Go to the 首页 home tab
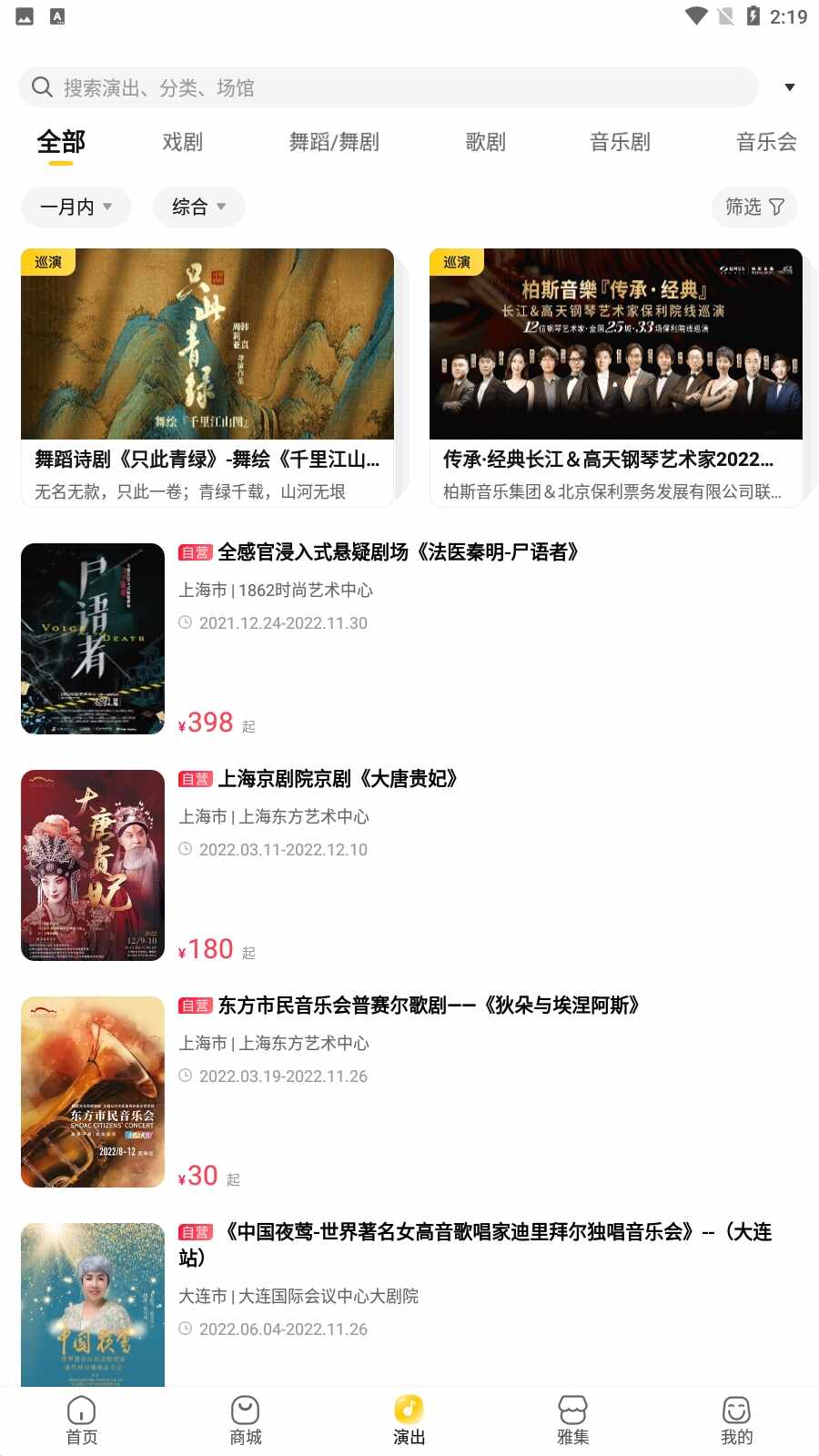The height and width of the screenshot is (1456, 819). point(82,1420)
